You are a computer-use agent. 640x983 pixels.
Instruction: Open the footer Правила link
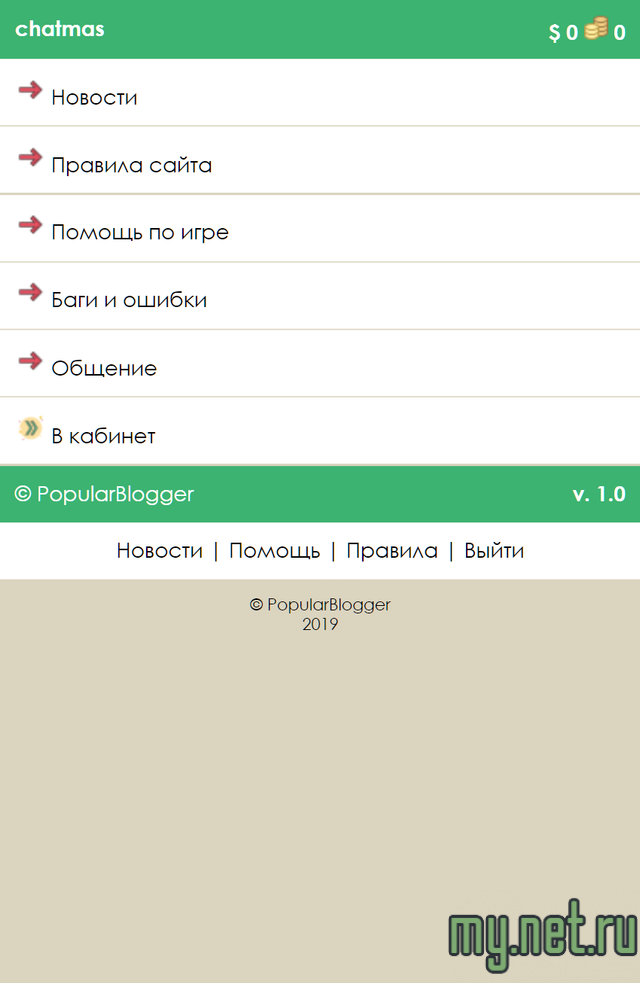(391, 550)
